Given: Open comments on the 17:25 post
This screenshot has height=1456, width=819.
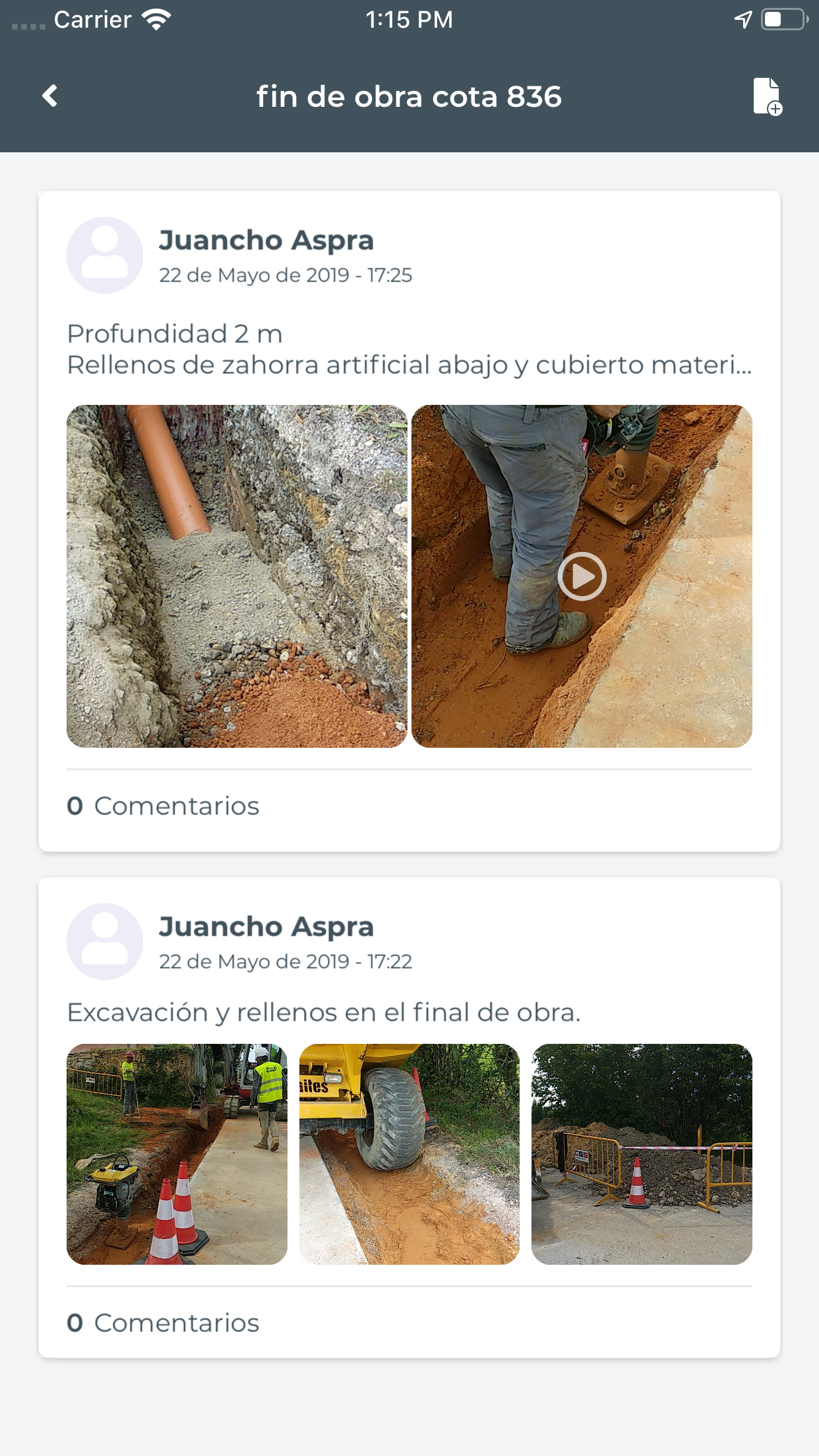Looking at the screenshot, I should tap(164, 806).
